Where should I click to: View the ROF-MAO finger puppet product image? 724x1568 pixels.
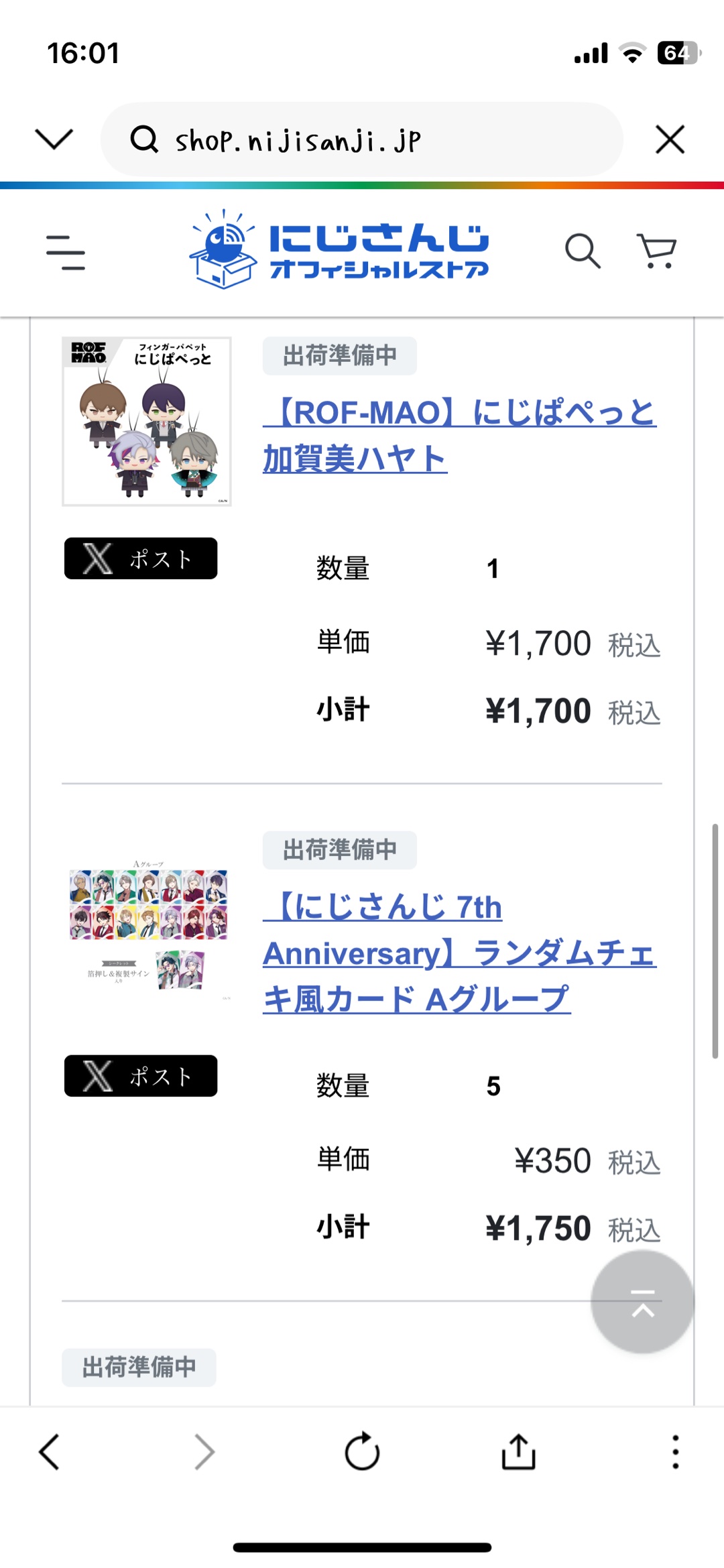[x=147, y=421]
